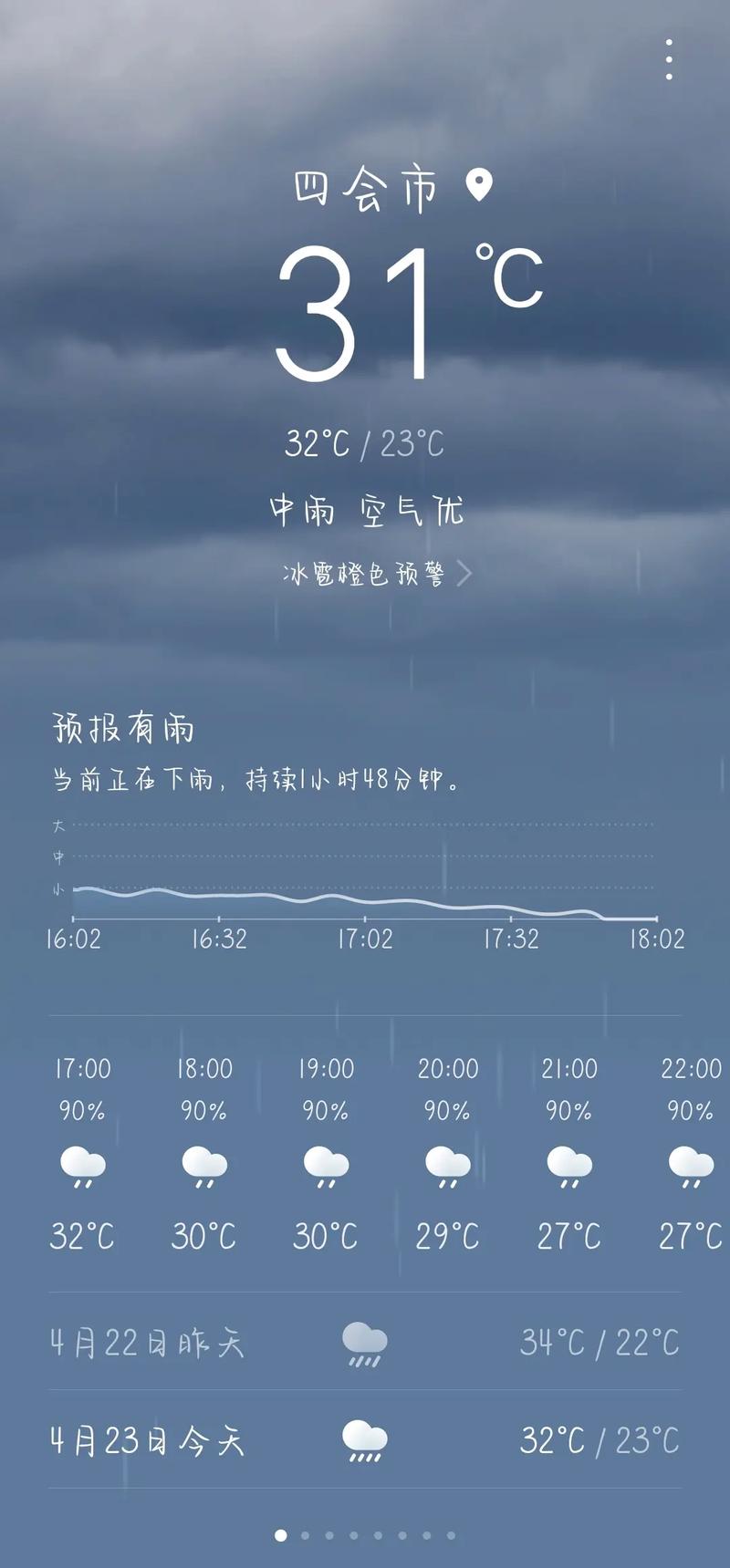Click the rain icon beside 4月23日今天
This screenshot has width=730, height=1568.
(364, 1438)
